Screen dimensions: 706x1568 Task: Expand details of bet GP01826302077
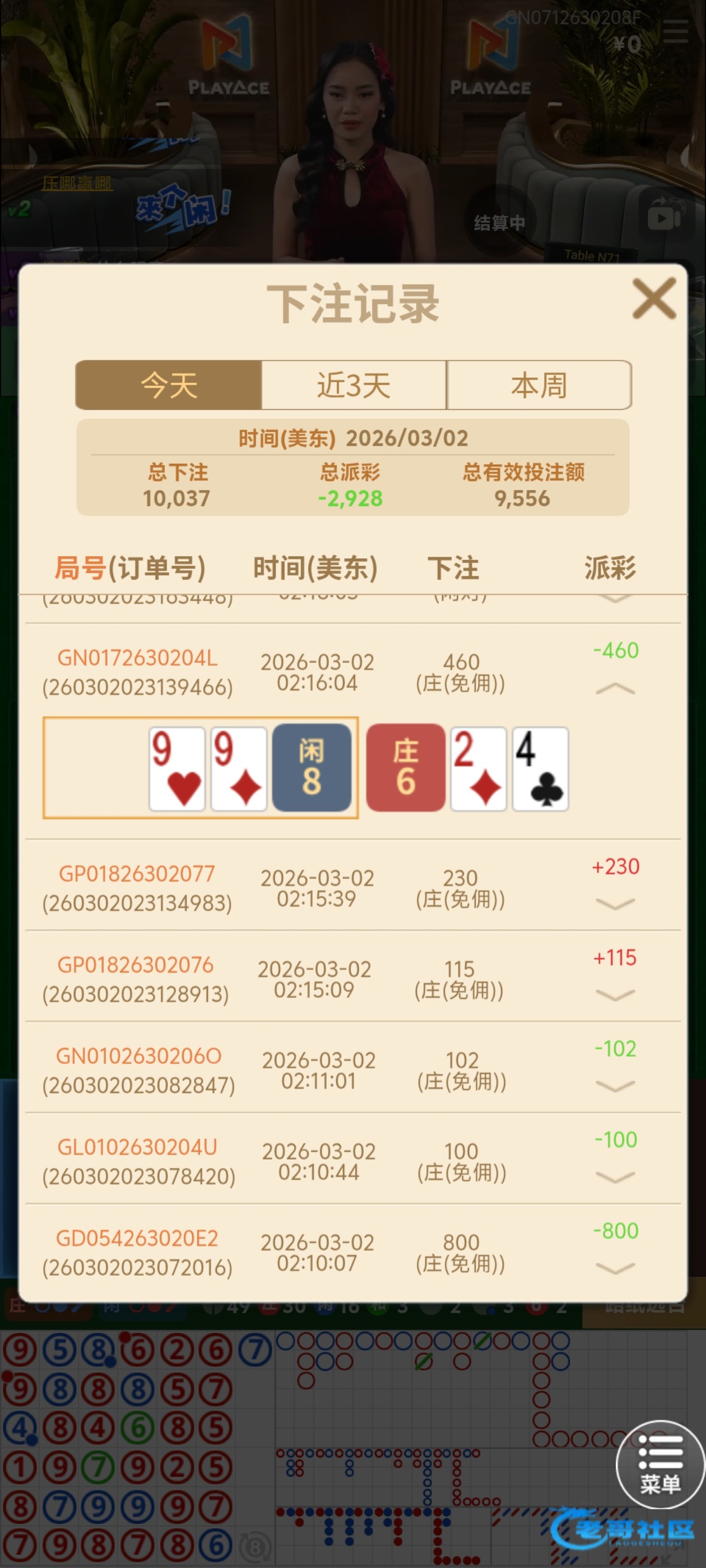(615, 904)
